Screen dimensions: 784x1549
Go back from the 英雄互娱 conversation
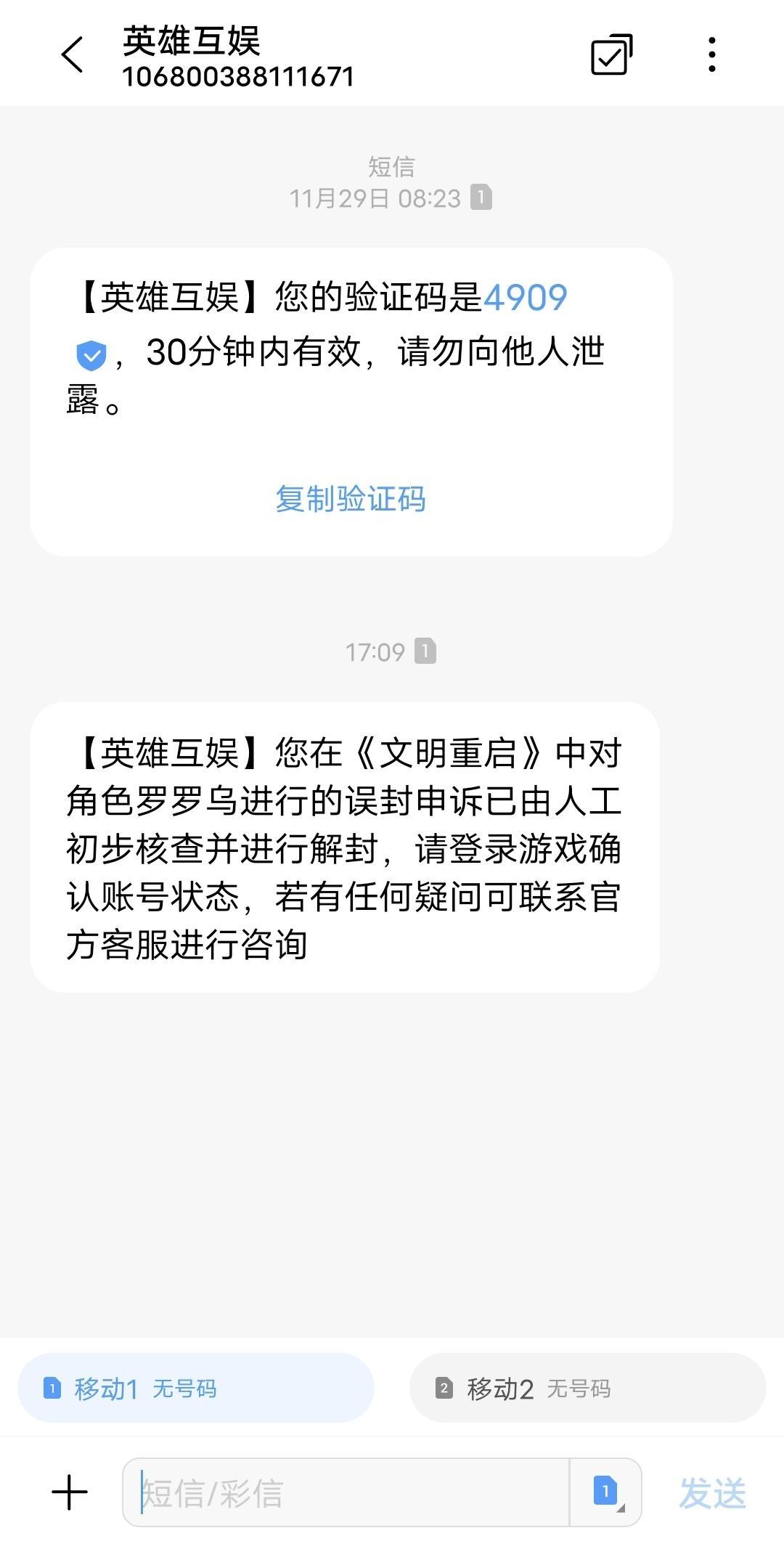click(x=72, y=54)
